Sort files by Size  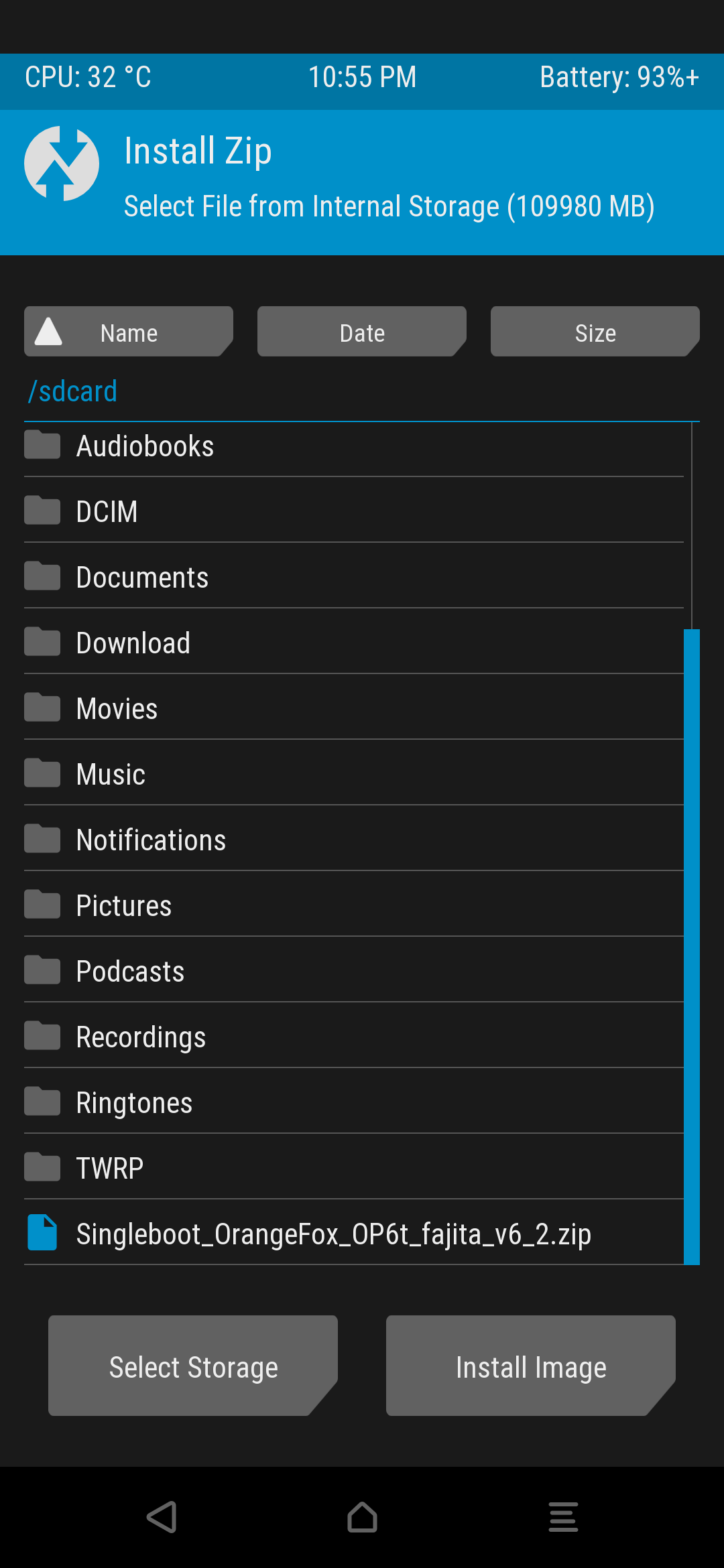click(595, 332)
